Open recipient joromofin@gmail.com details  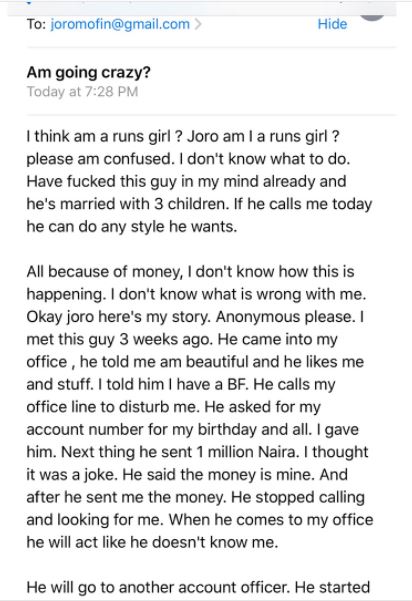pos(125,24)
